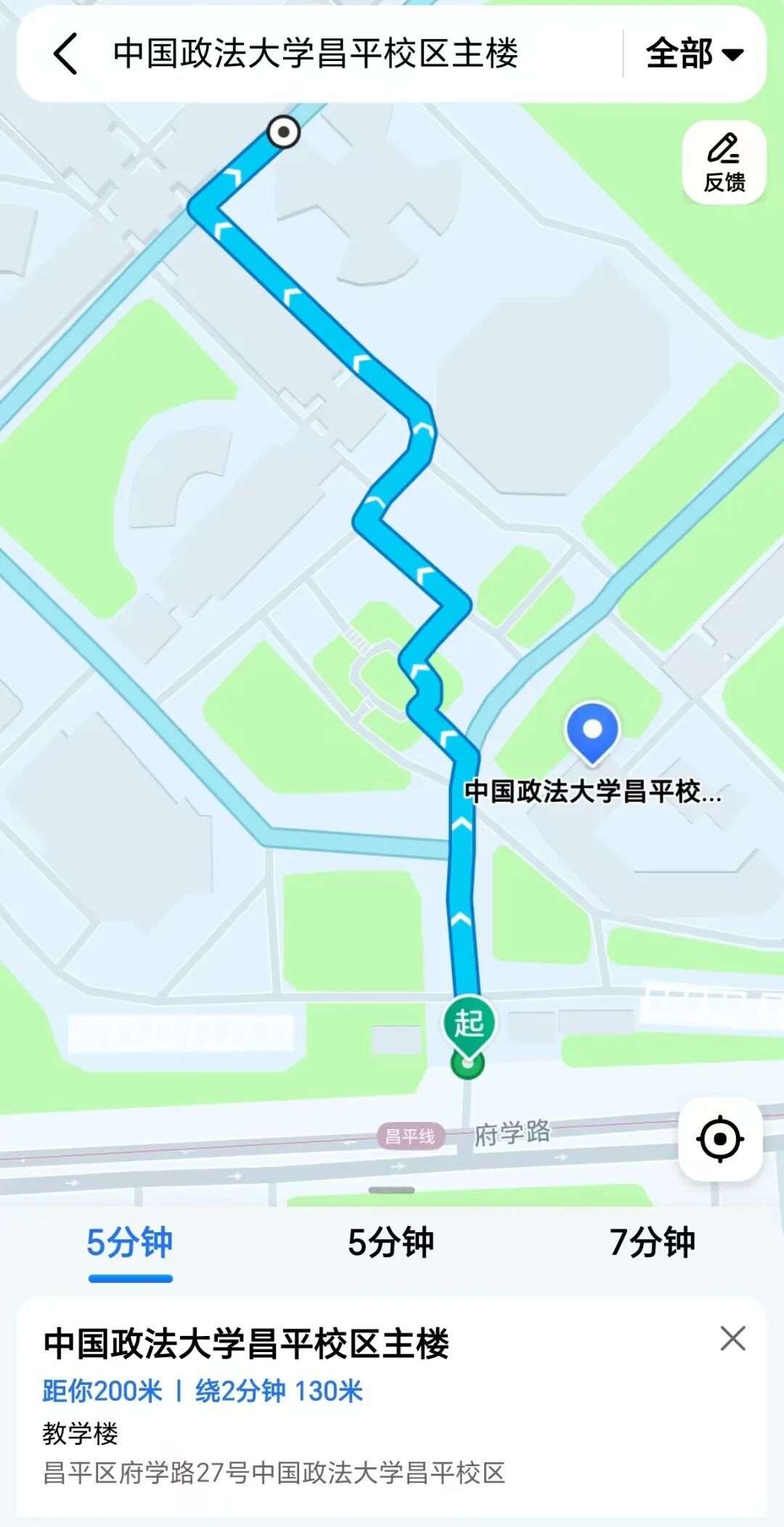Select the first 5分钟 route option
Screen dimensions: 784x1527
[x=130, y=1242]
